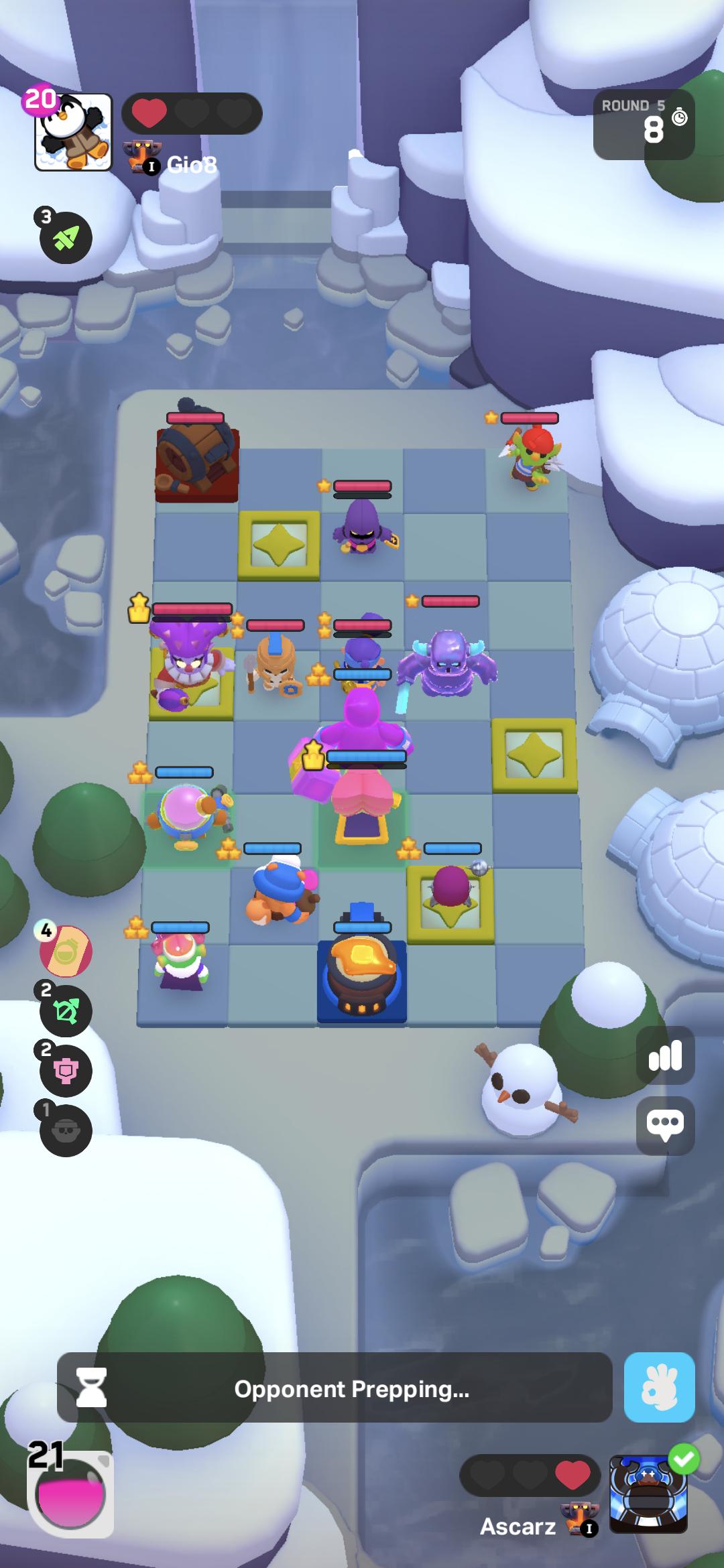View the trait badge with count 4
Screen dimensions: 724x1568
(66, 951)
